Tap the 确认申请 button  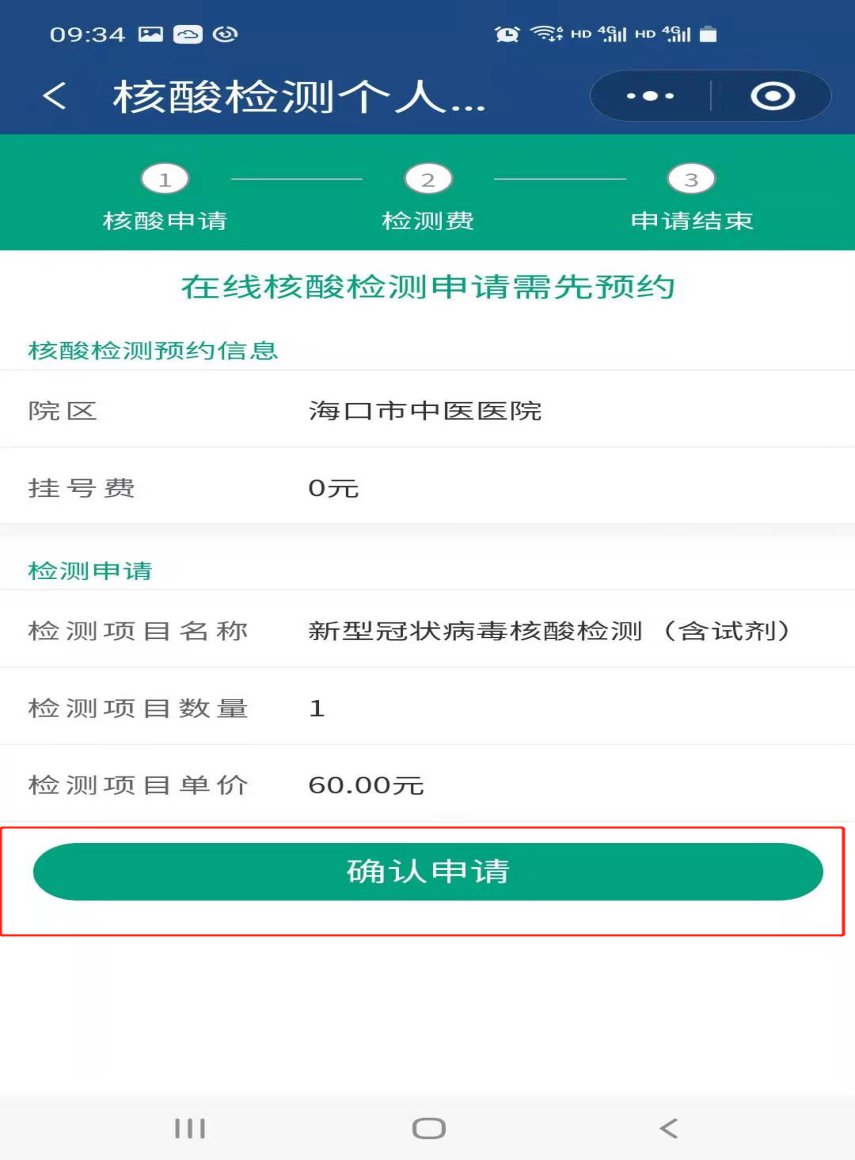pos(428,872)
